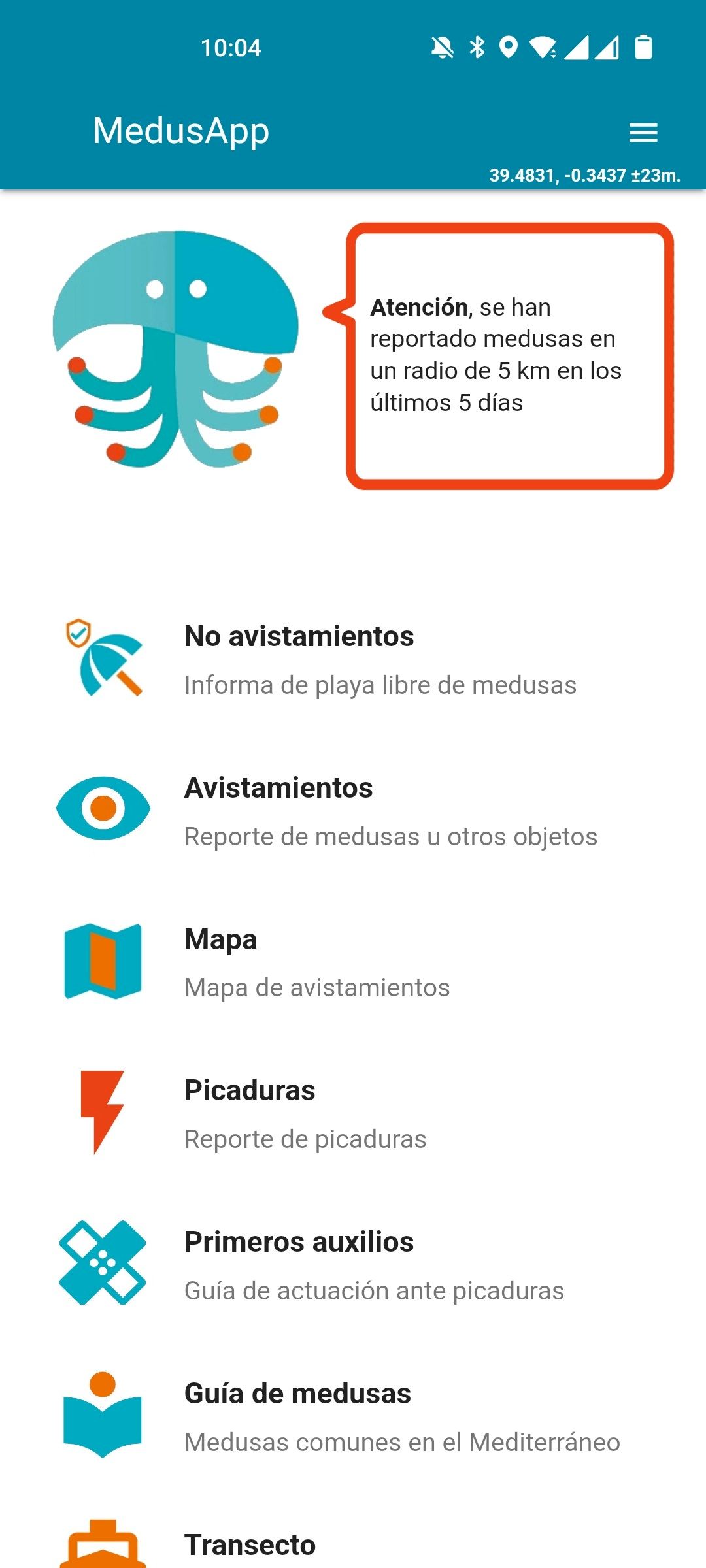Open the hamburger menu
The image size is (706, 1568).
[x=643, y=133]
